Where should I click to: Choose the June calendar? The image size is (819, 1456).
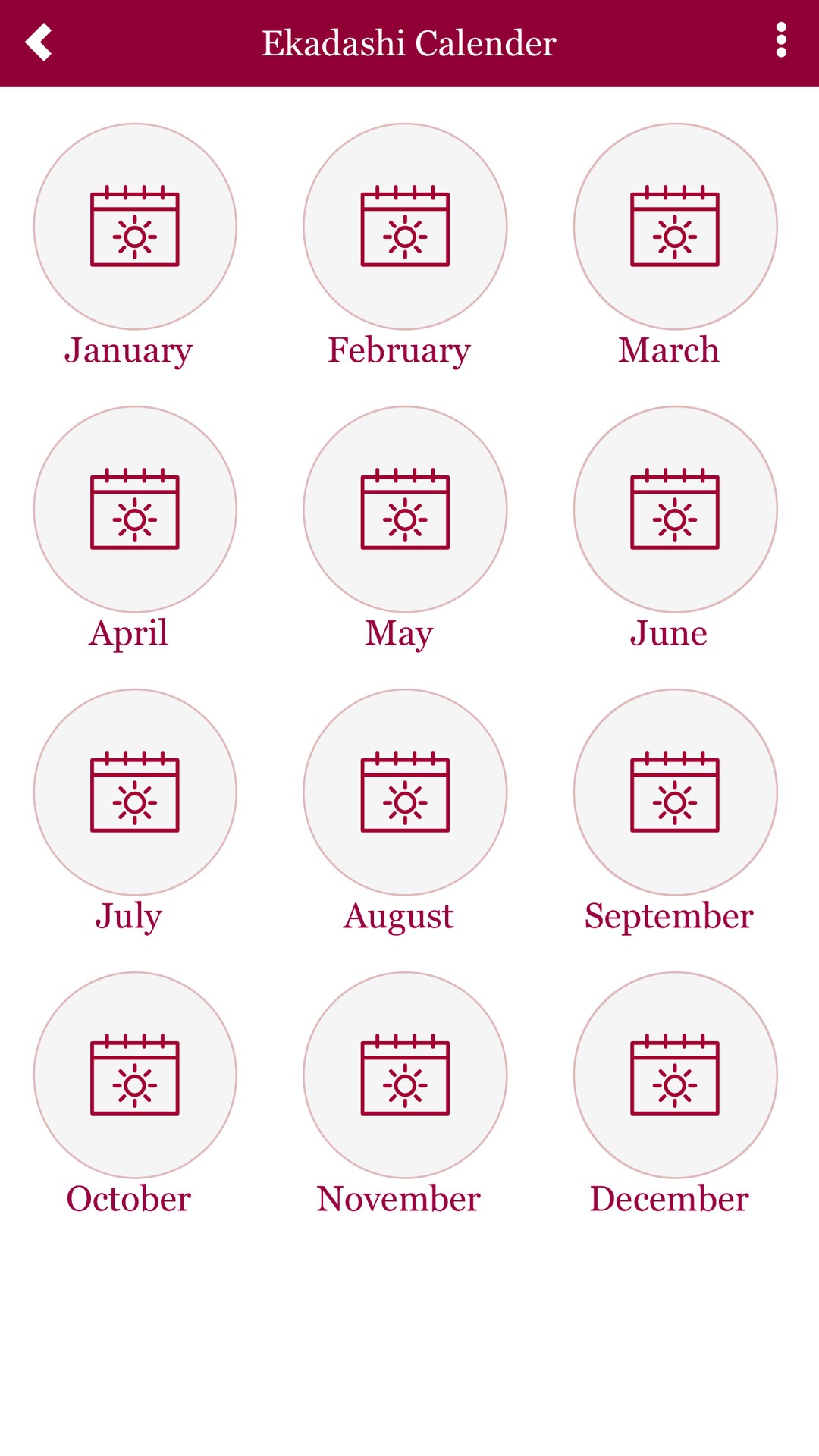point(675,510)
